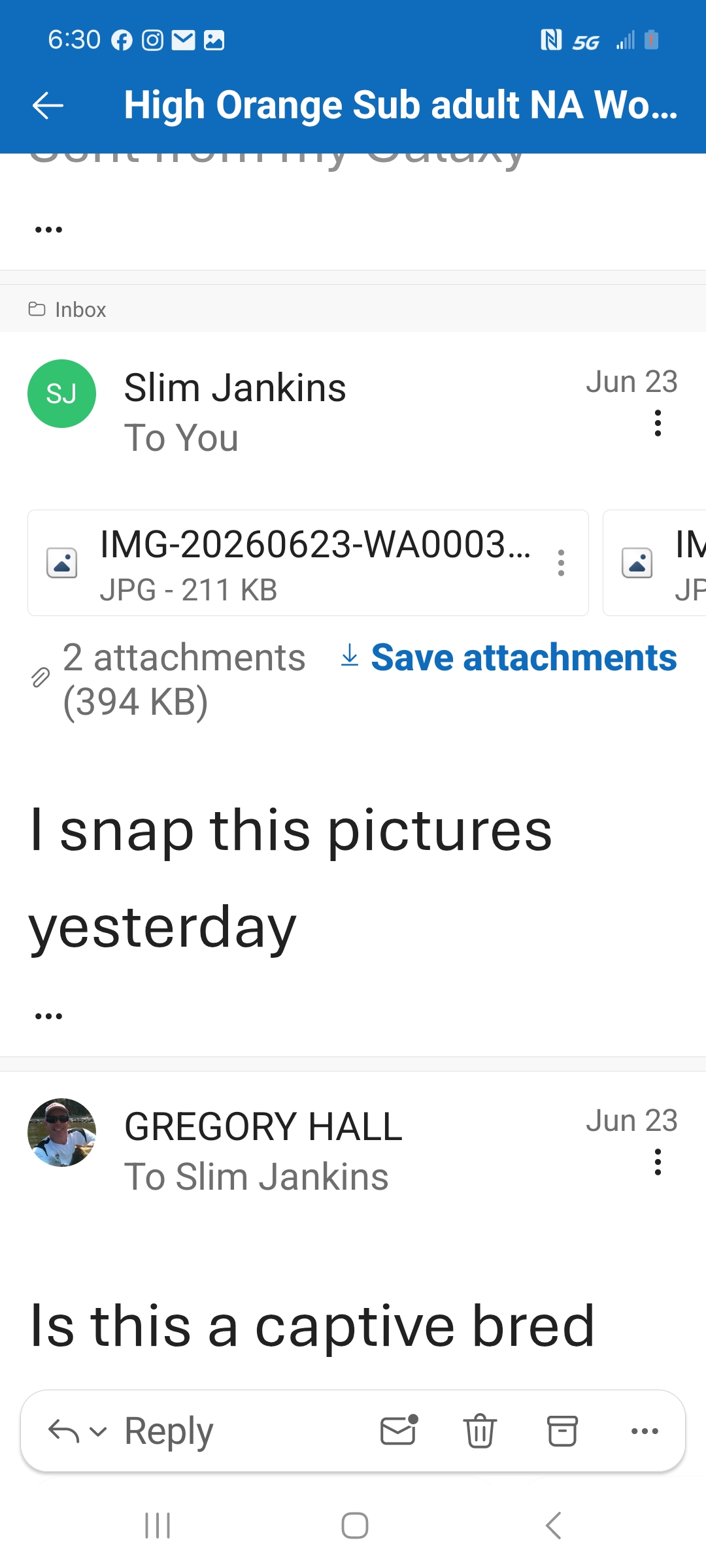
Task: Open Gregory Hall's profile picture
Action: 61,1132
